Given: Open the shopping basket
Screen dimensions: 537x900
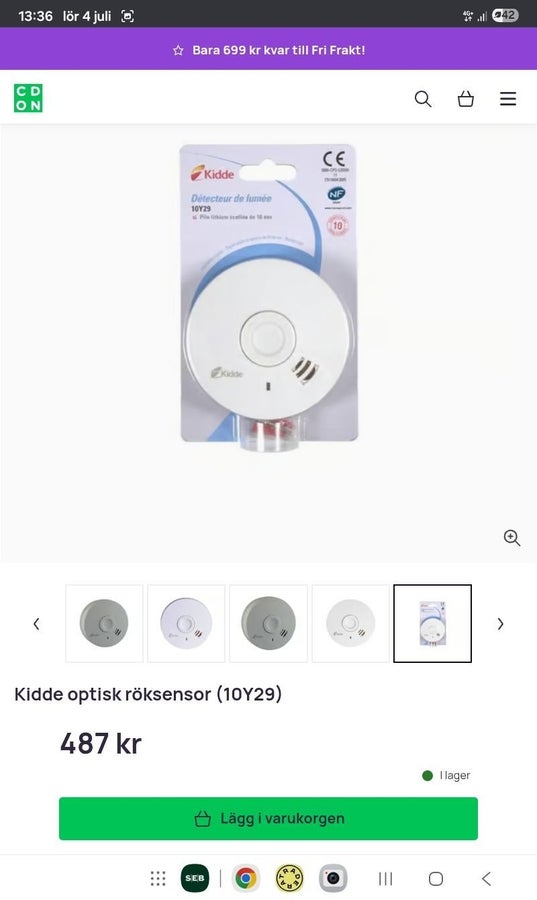Looking at the screenshot, I should pos(465,99).
